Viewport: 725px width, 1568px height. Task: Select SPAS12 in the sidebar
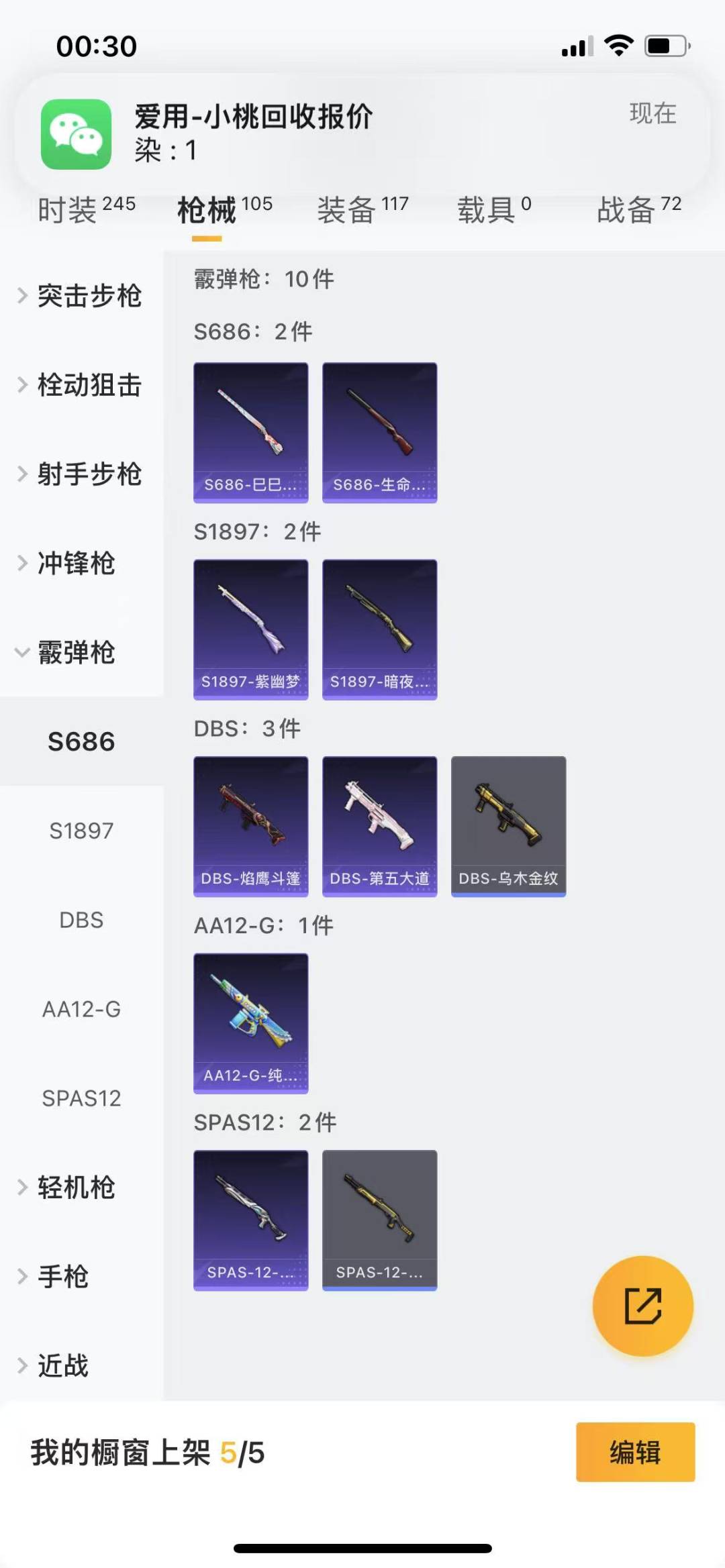[x=81, y=1098]
